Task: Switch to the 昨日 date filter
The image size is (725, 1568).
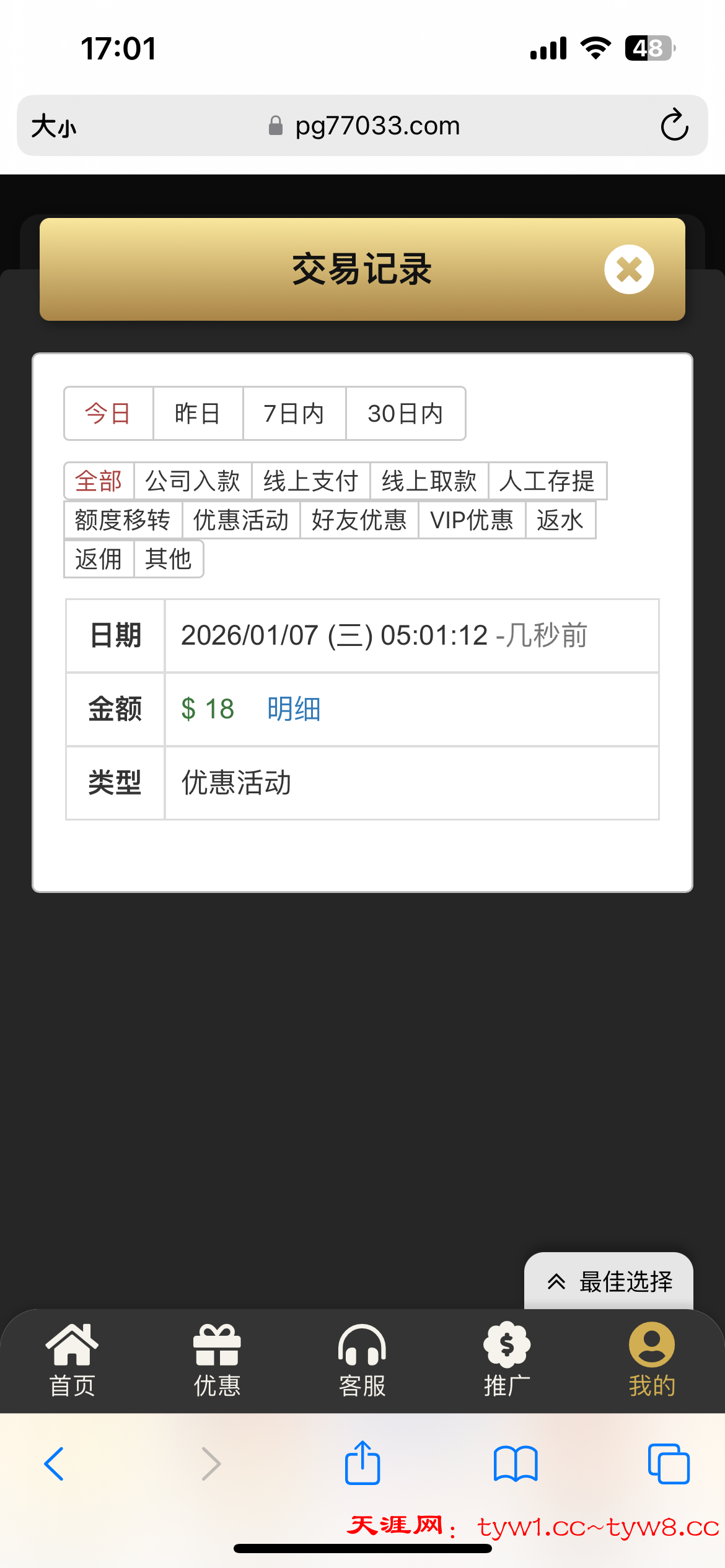Action: [x=198, y=414]
